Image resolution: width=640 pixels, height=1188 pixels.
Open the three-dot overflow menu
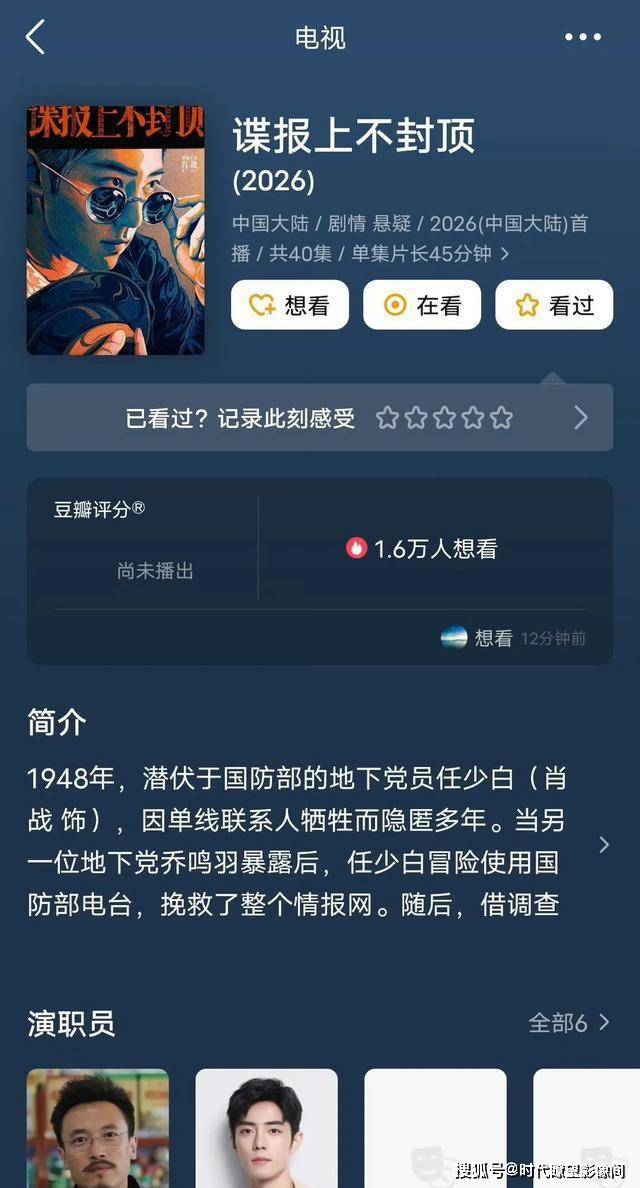pos(582,38)
